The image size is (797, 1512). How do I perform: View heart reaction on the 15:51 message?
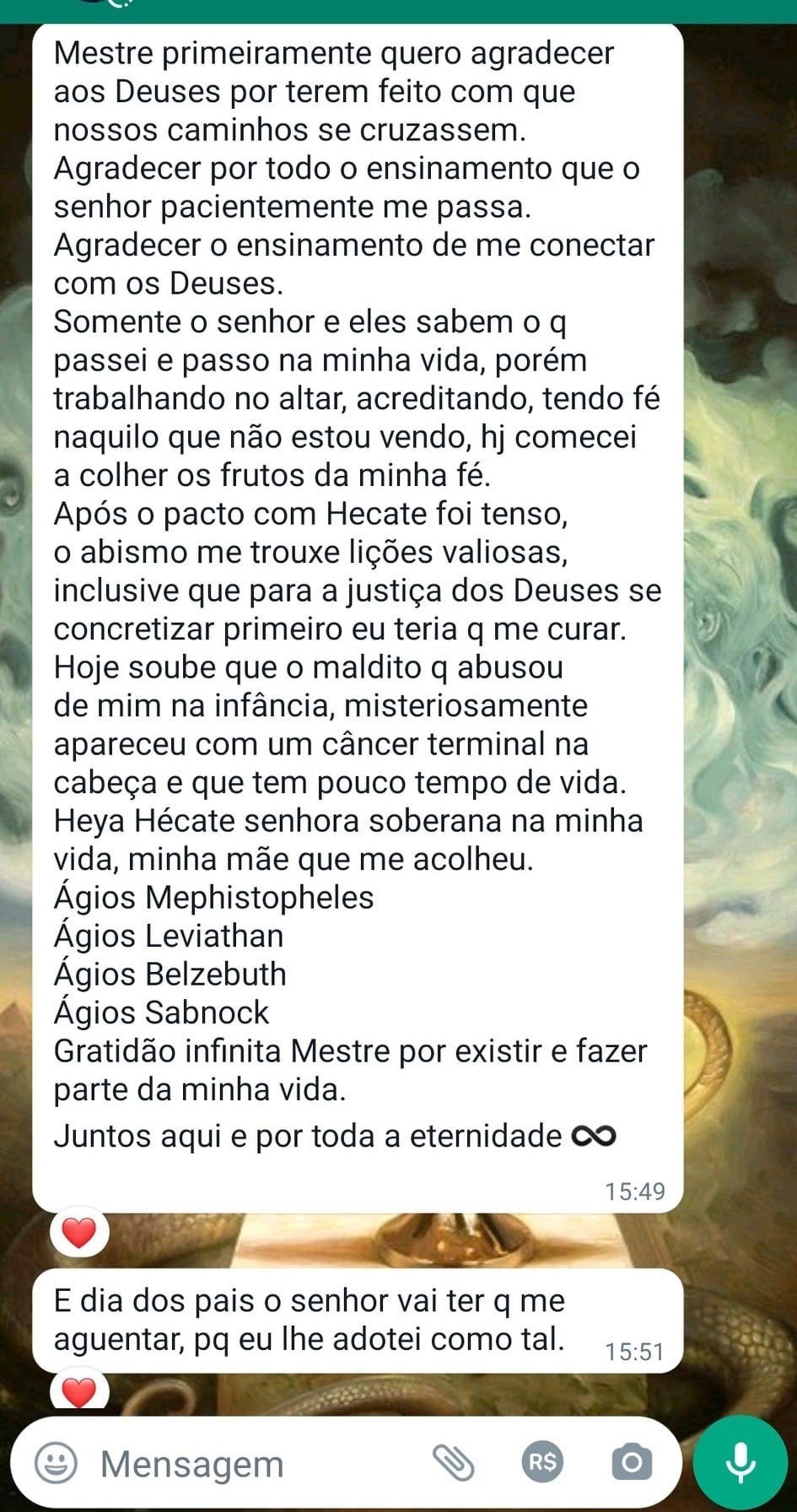79,1391
